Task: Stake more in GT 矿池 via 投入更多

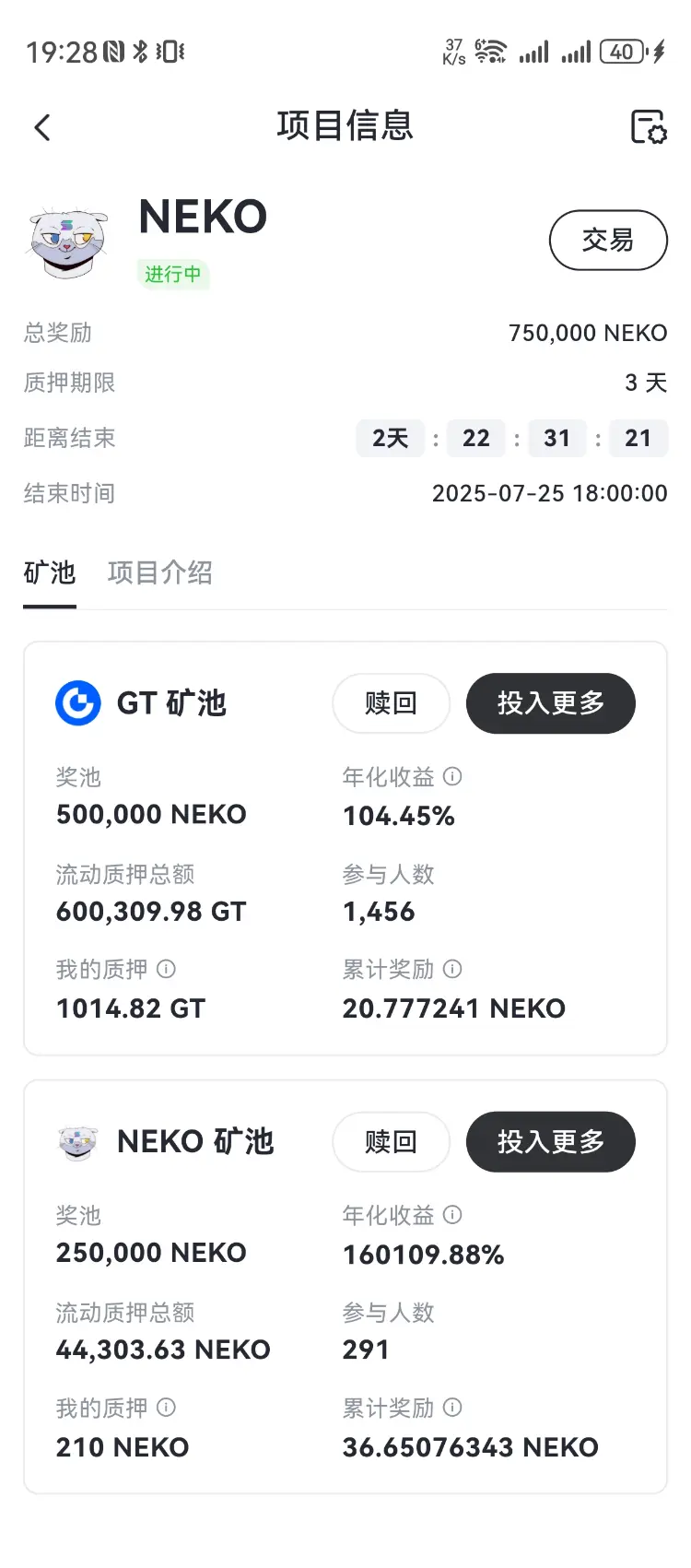Action: (x=551, y=703)
